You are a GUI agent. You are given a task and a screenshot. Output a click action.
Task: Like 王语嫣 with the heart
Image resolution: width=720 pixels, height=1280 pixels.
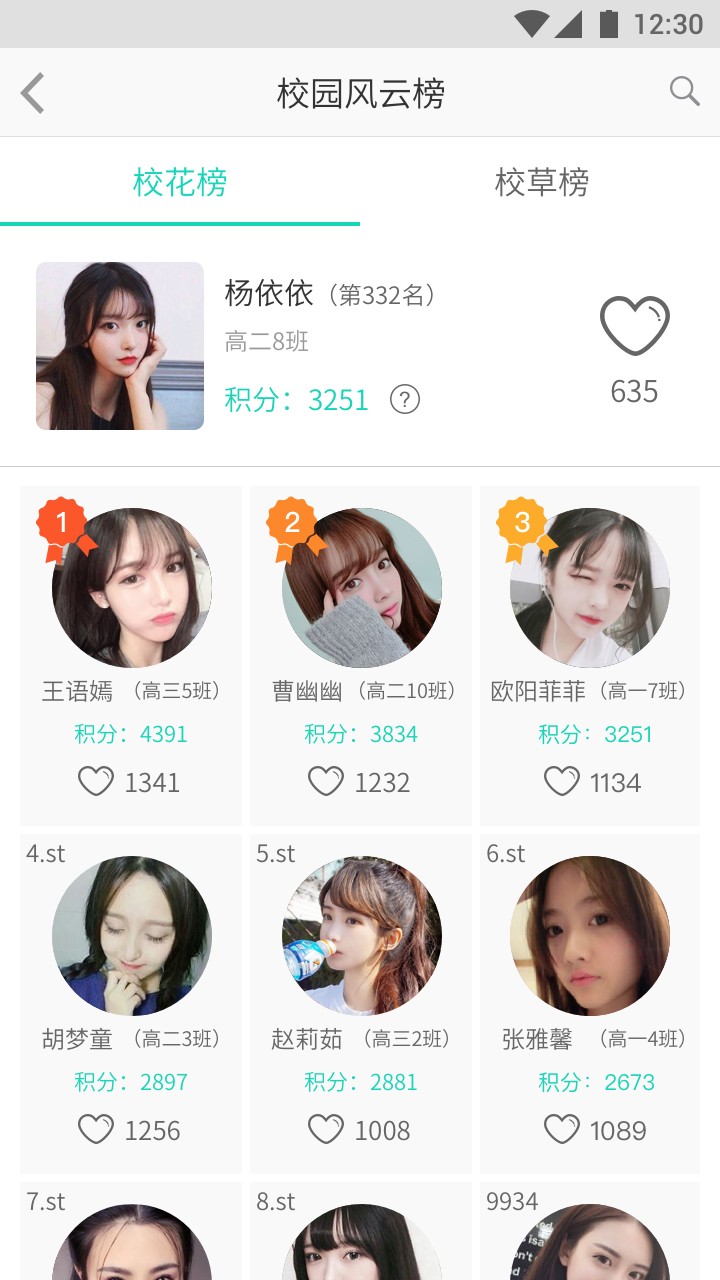(96, 781)
